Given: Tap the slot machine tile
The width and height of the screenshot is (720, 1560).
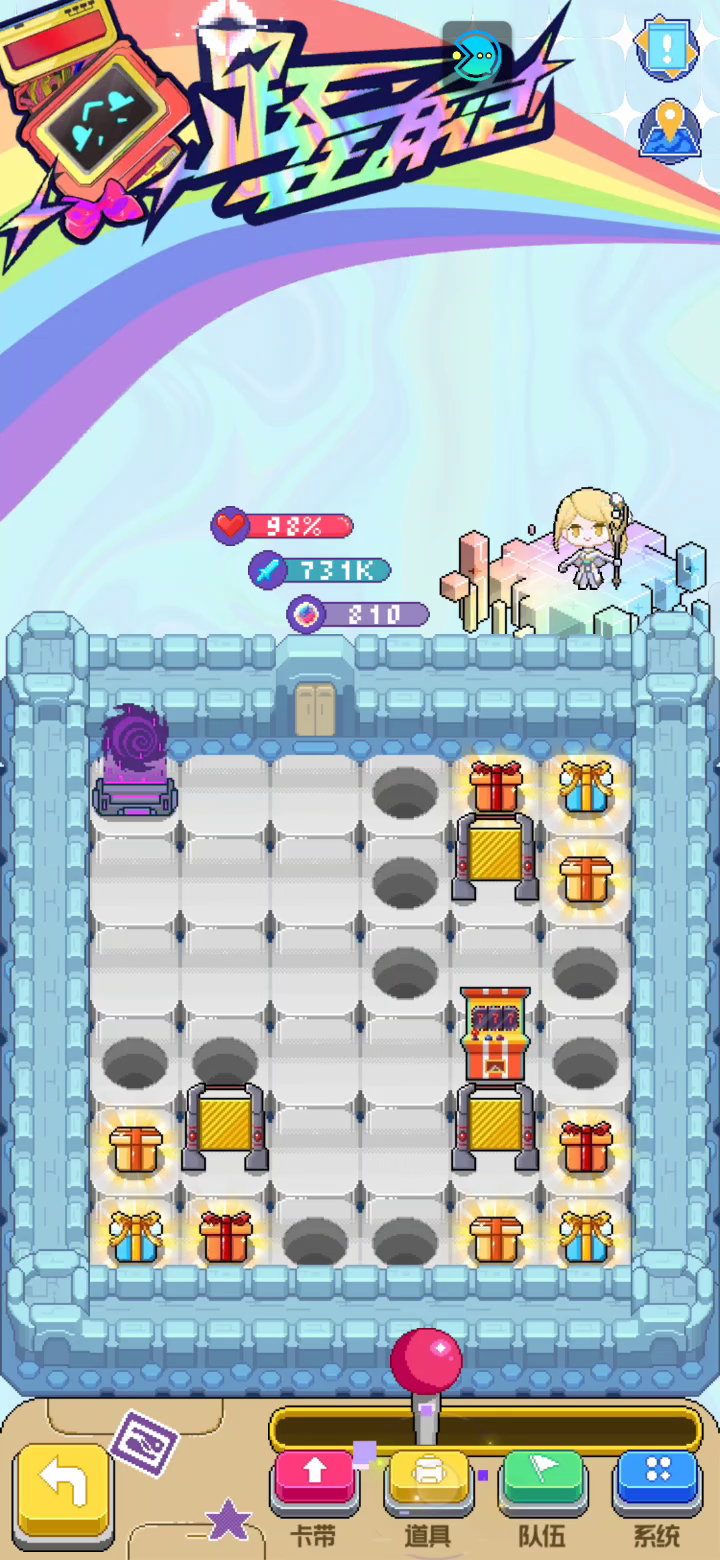Looking at the screenshot, I should pos(495,1033).
